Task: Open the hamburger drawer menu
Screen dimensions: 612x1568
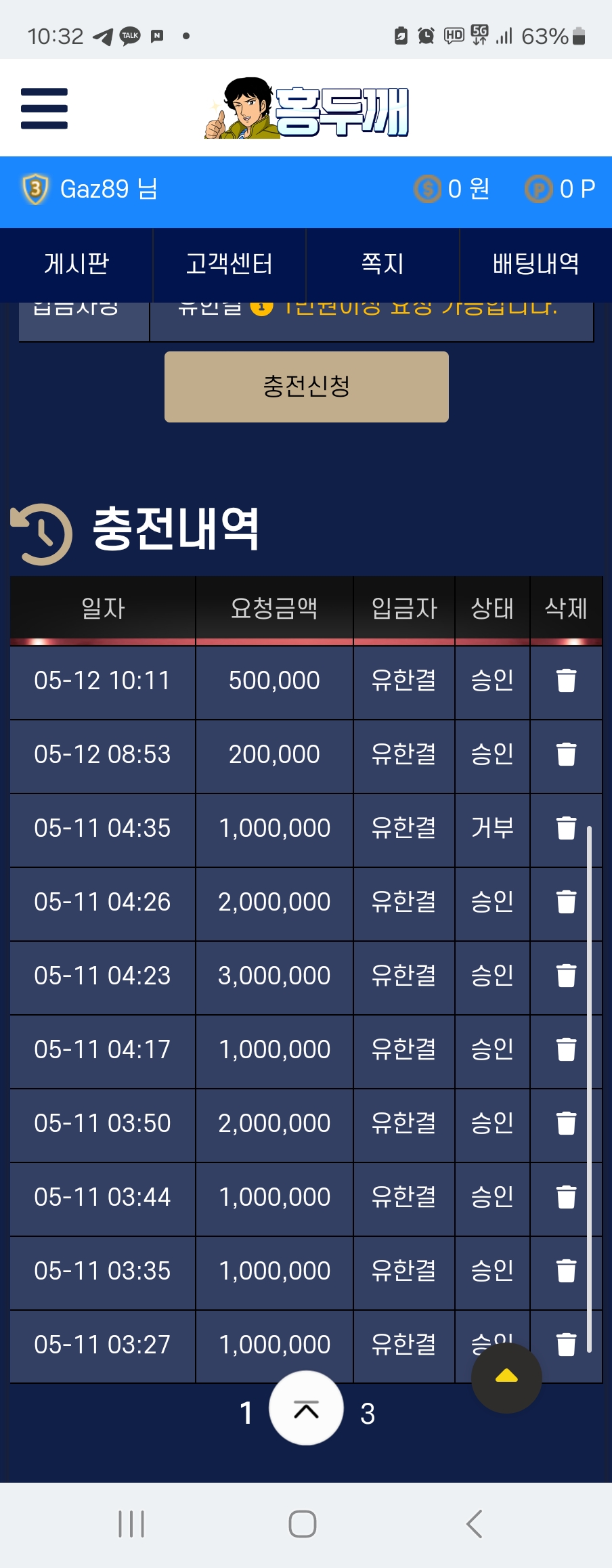Action: (44, 108)
